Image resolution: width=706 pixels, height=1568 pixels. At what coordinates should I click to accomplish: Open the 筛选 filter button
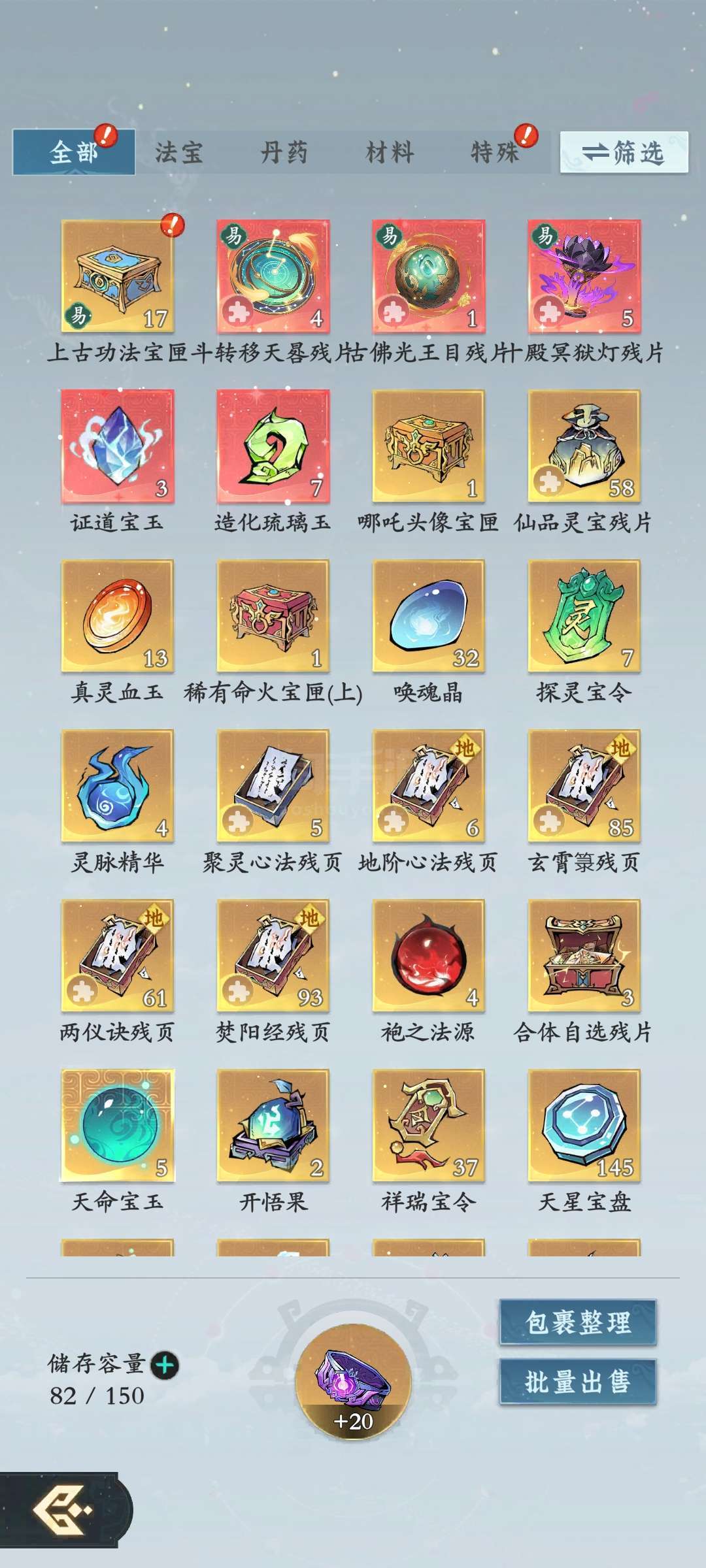click(x=624, y=152)
